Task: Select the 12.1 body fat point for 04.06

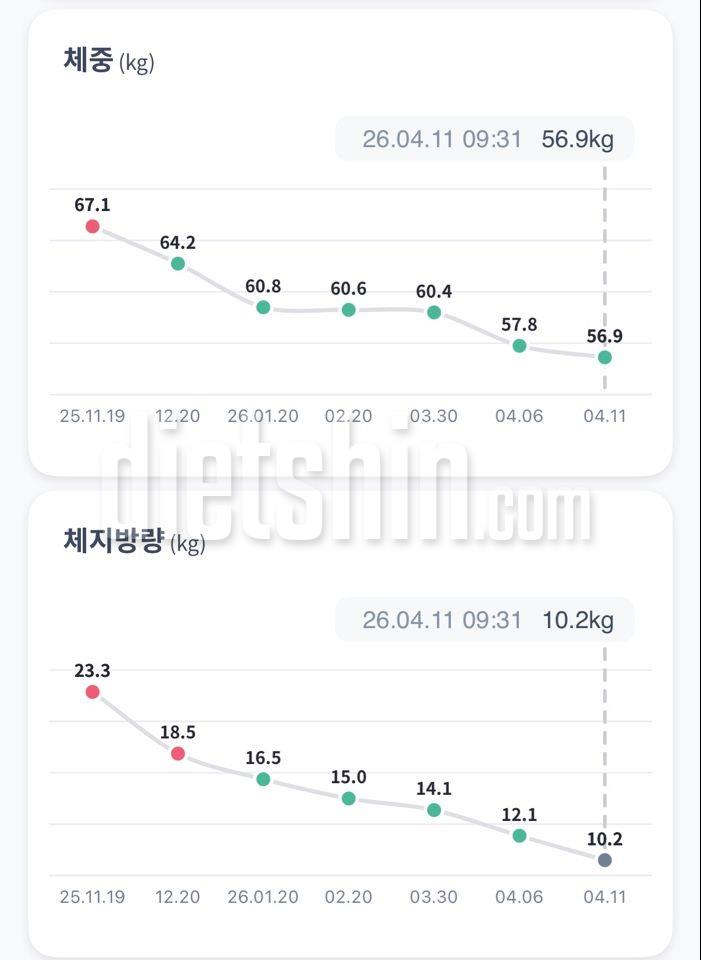Action: pyautogui.click(x=519, y=835)
